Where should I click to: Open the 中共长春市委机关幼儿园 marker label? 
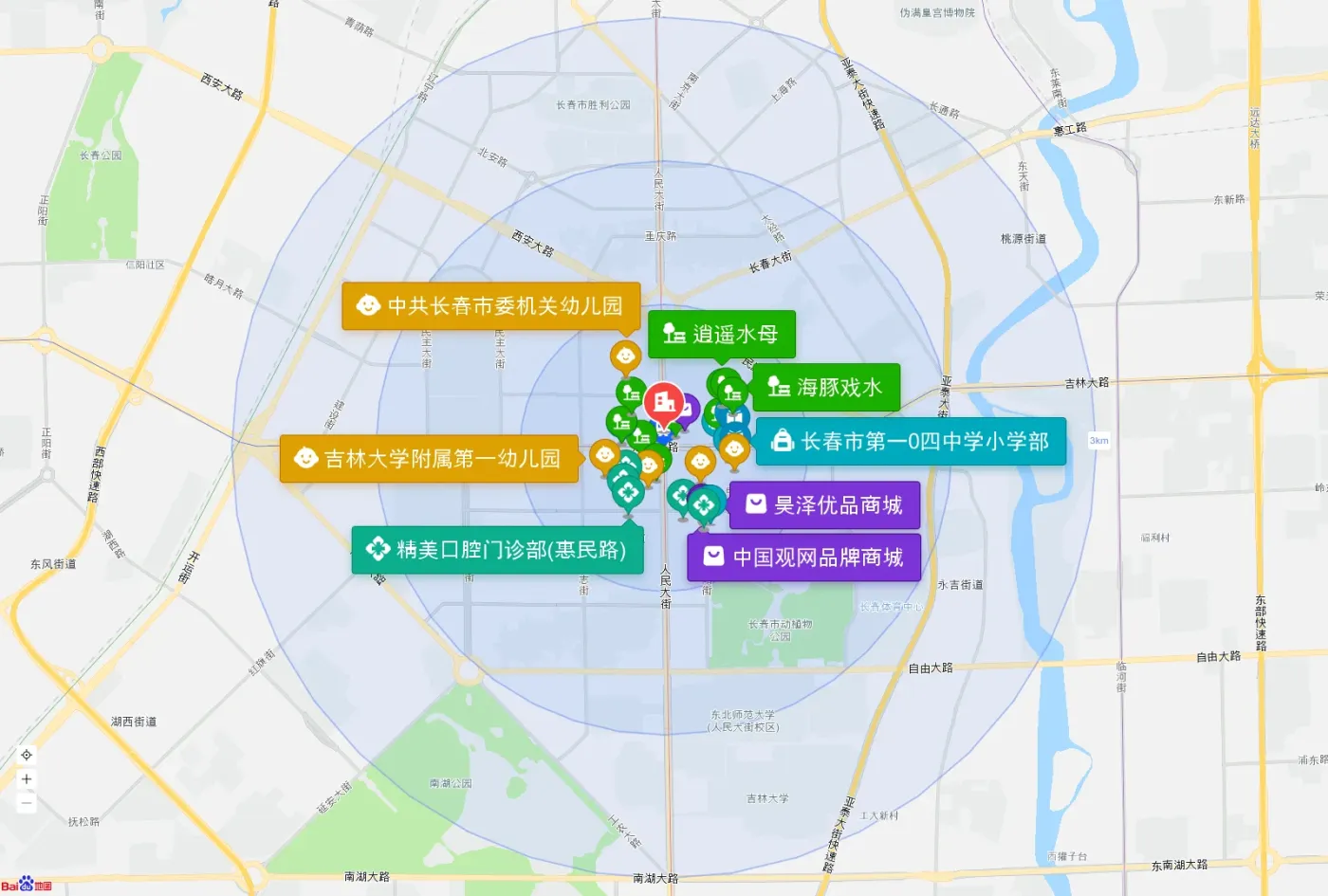[x=491, y=305]
